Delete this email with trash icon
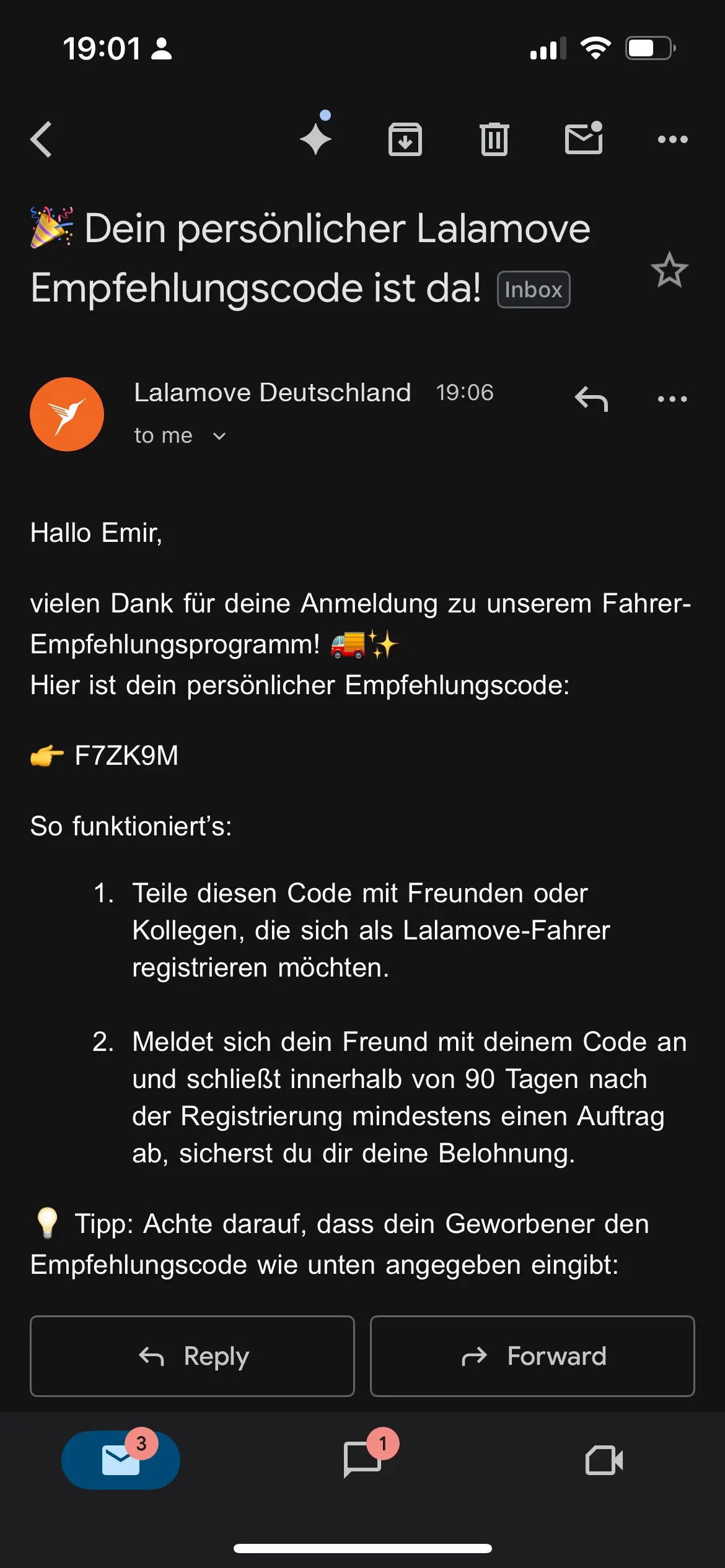The height and width of the screenshot is (1568, 725). (x=494, y=139)
